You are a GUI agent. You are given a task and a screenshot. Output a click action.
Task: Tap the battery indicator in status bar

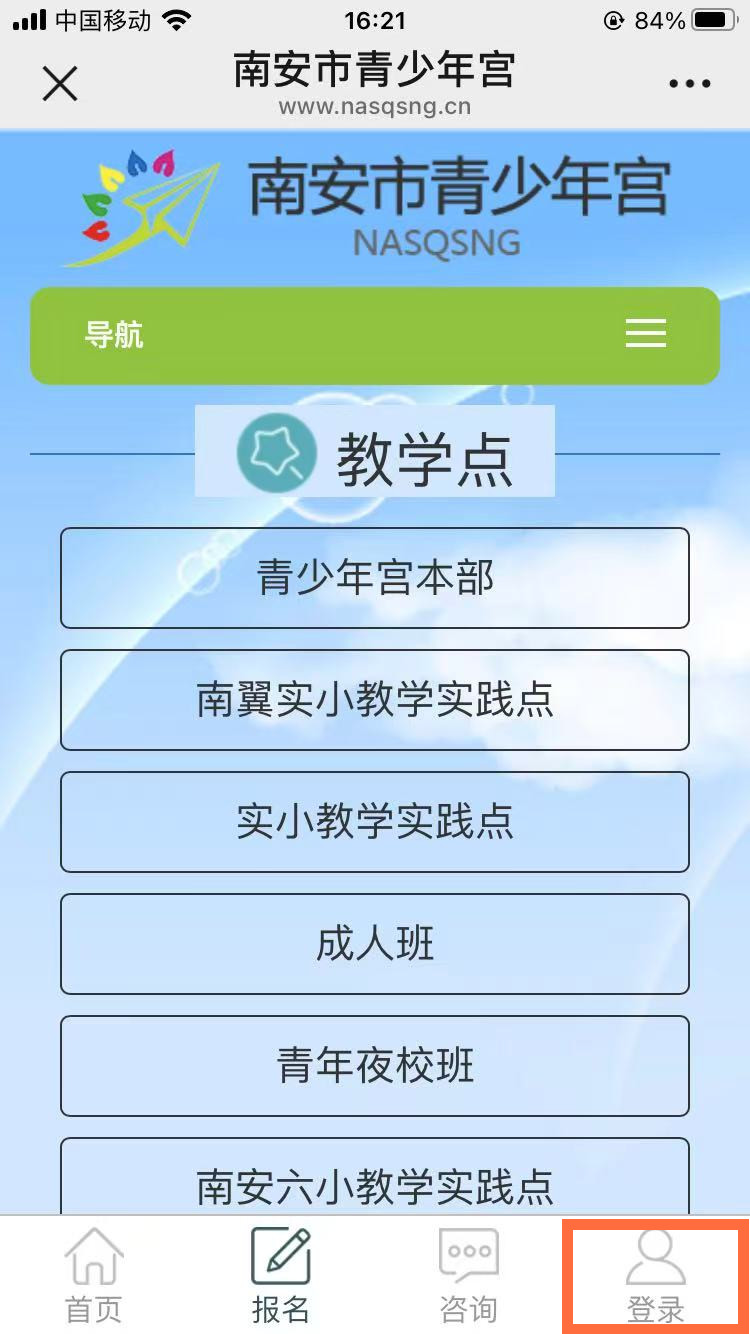coord(716,18)
